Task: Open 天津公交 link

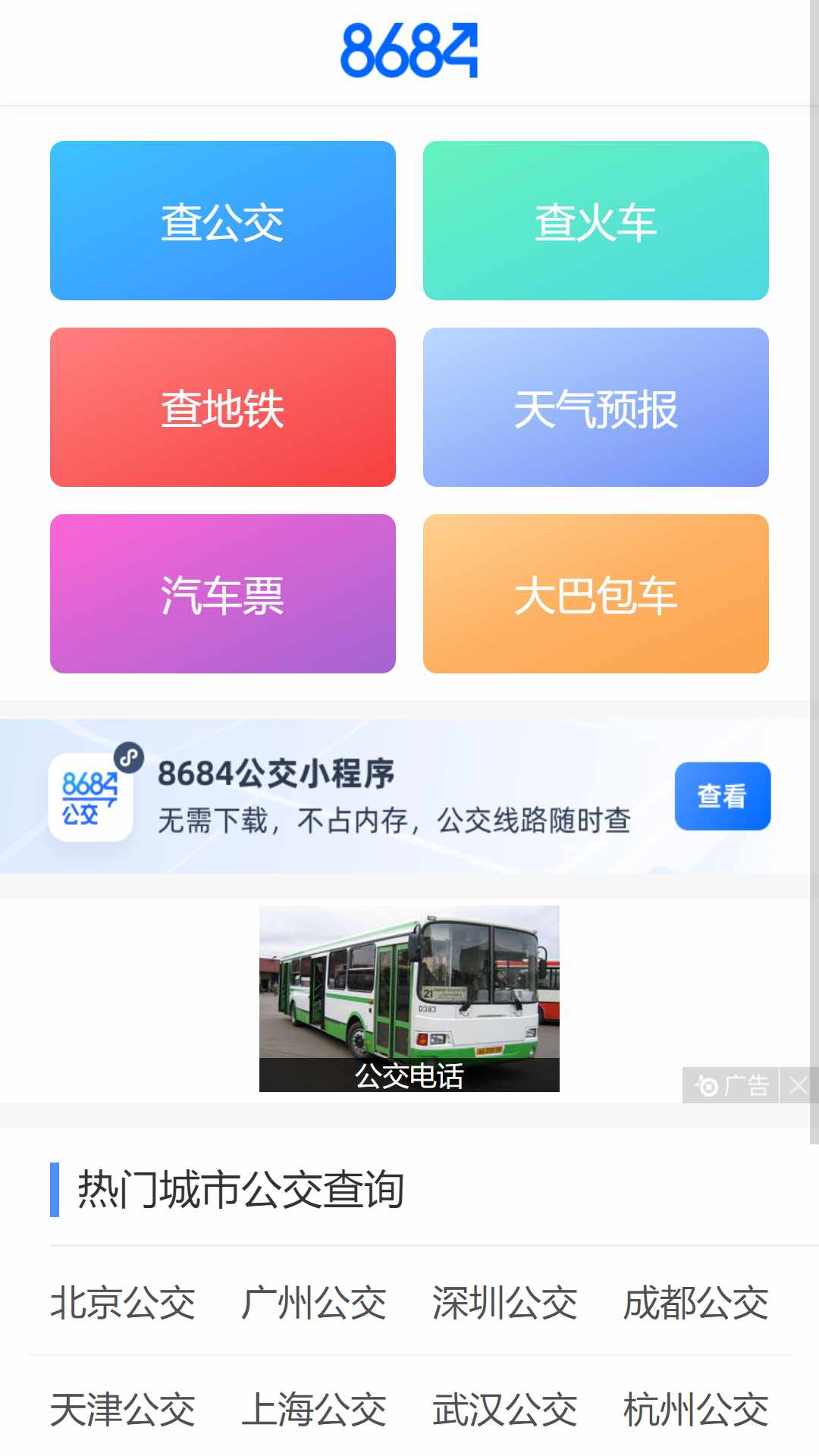Action: click(x=123, y=1410)
